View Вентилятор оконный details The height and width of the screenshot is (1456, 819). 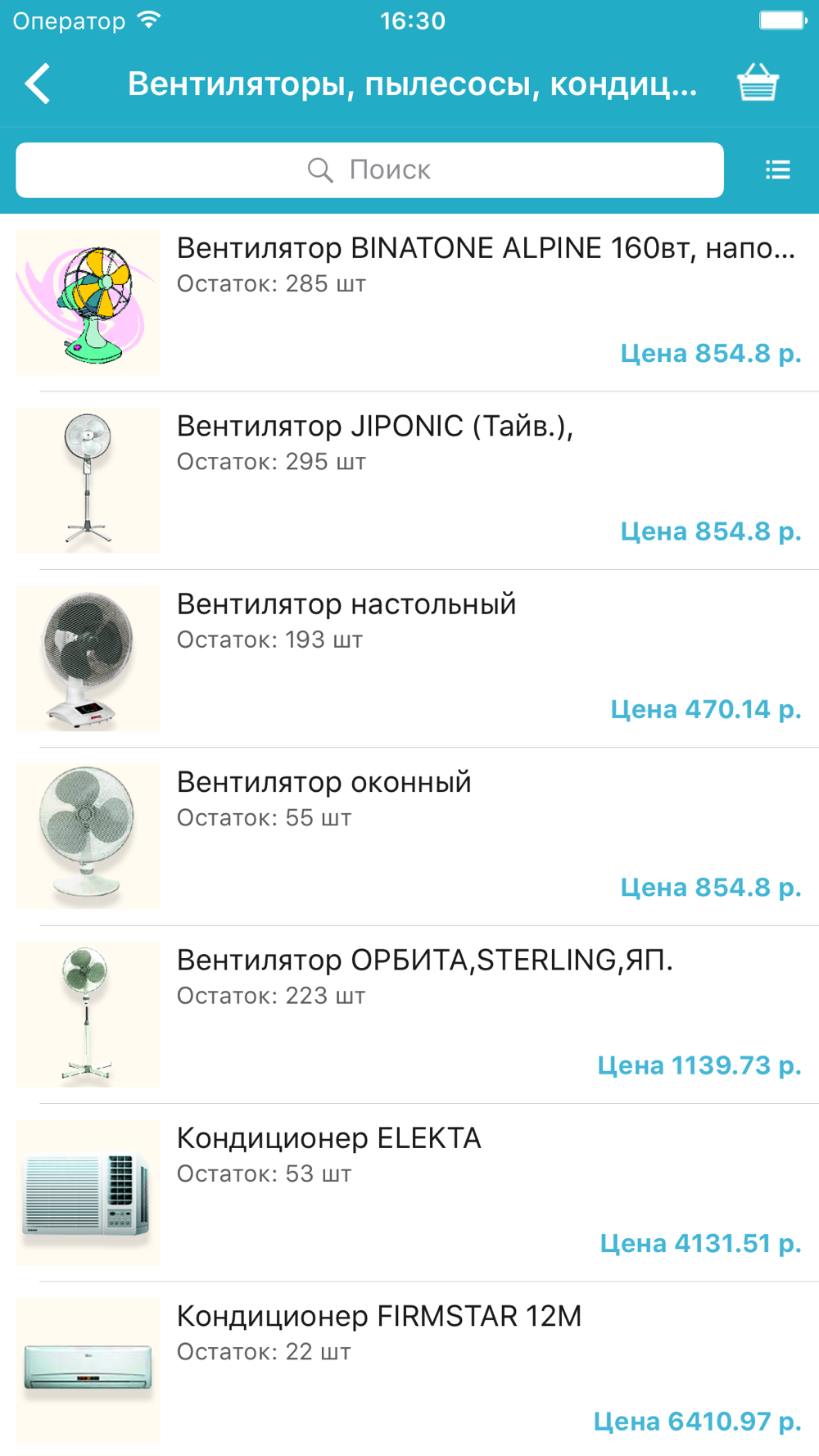click(409, 836)
